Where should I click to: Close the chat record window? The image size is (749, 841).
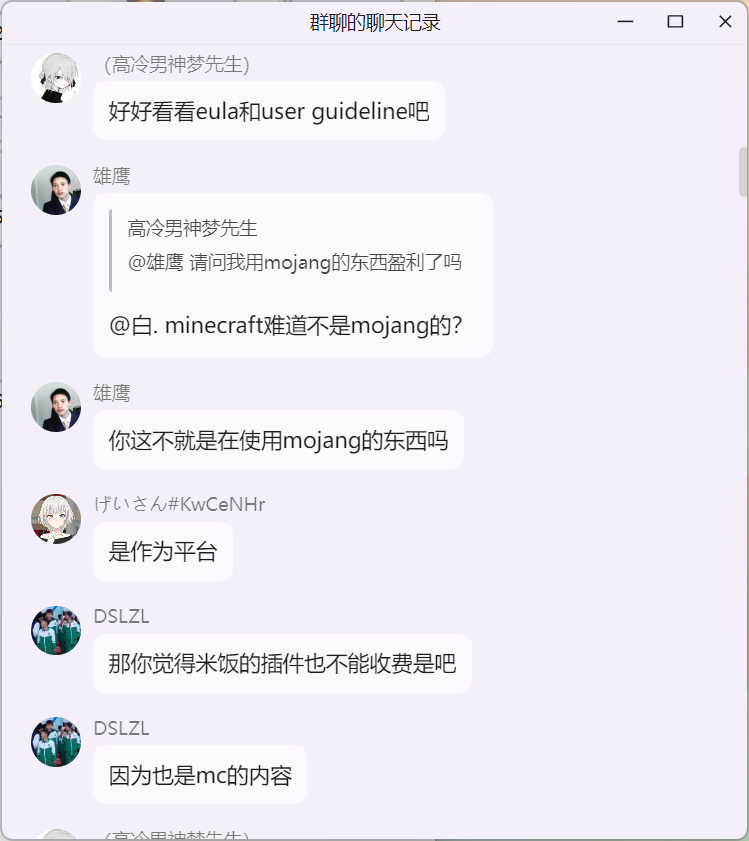(x=725, y=22)
